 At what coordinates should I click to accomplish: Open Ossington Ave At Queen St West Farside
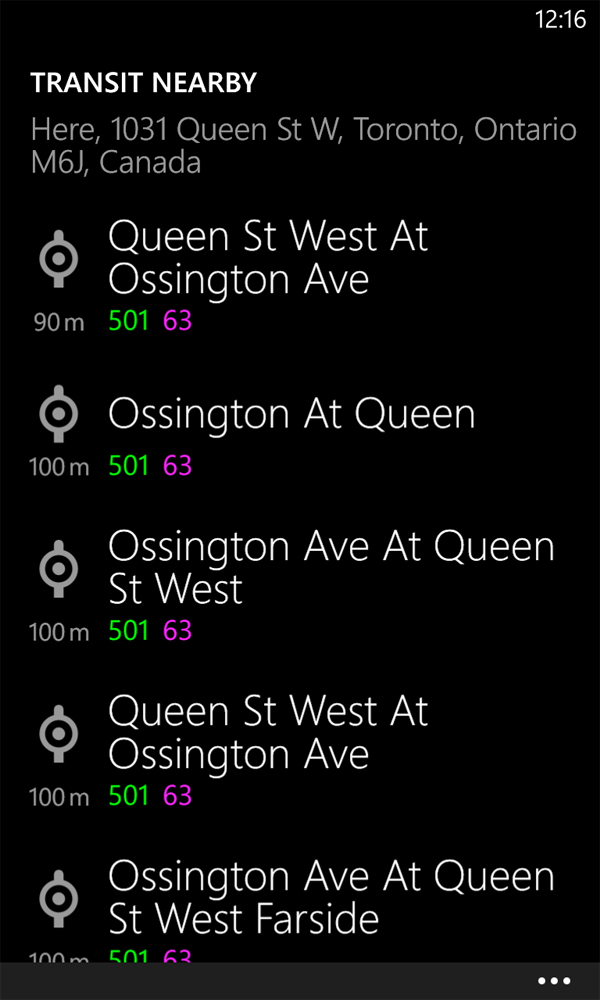pyautogui.click(x=300, y=909)
